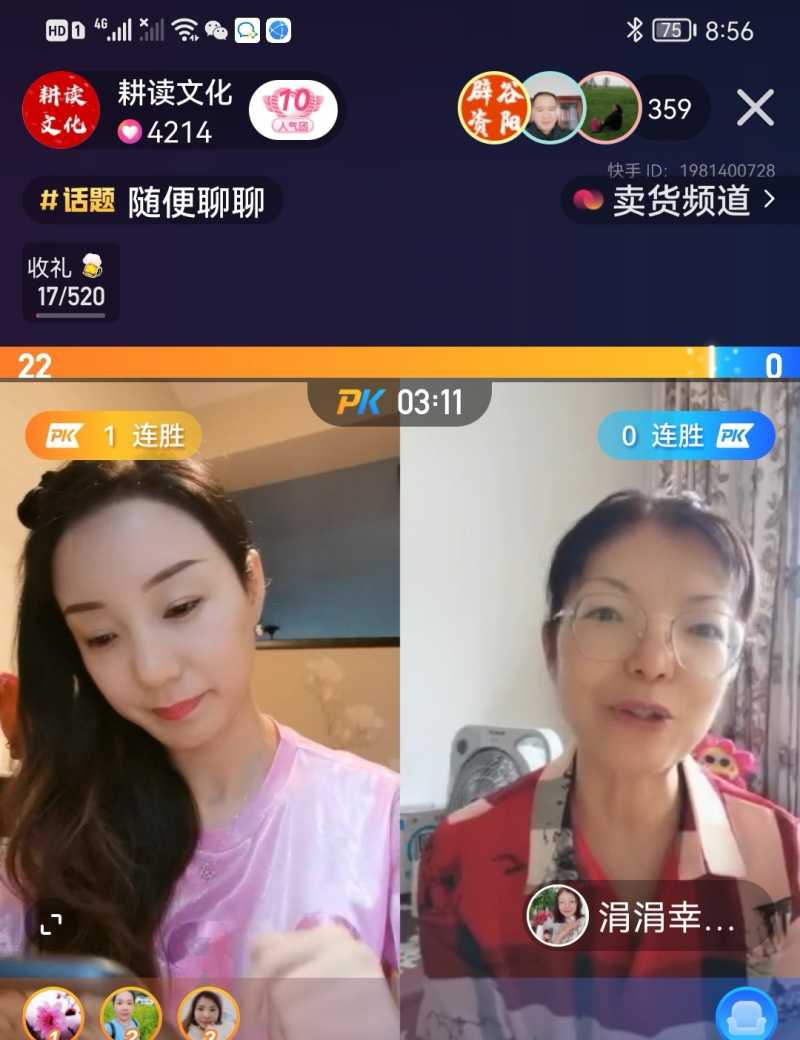Open 耕读文化 streamer profile
800x1040 pixels.
click(x=62, y=110)
